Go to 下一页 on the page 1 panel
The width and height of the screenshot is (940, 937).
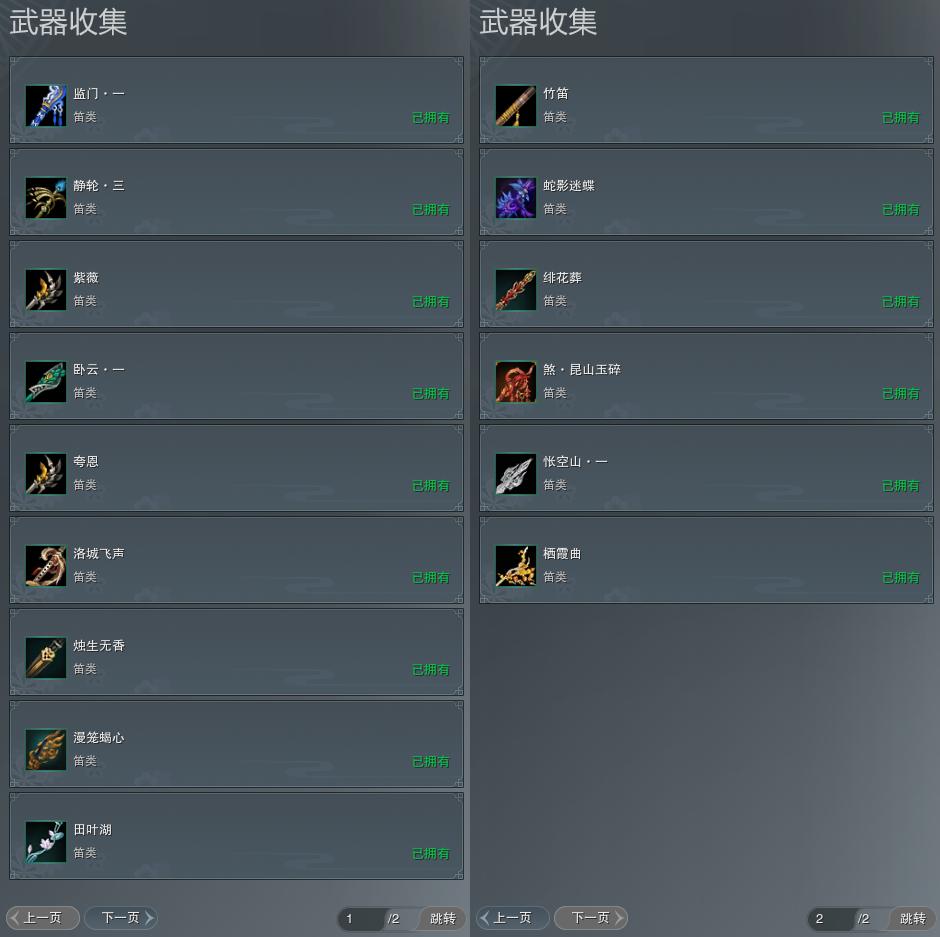click(x=121, y=918)
